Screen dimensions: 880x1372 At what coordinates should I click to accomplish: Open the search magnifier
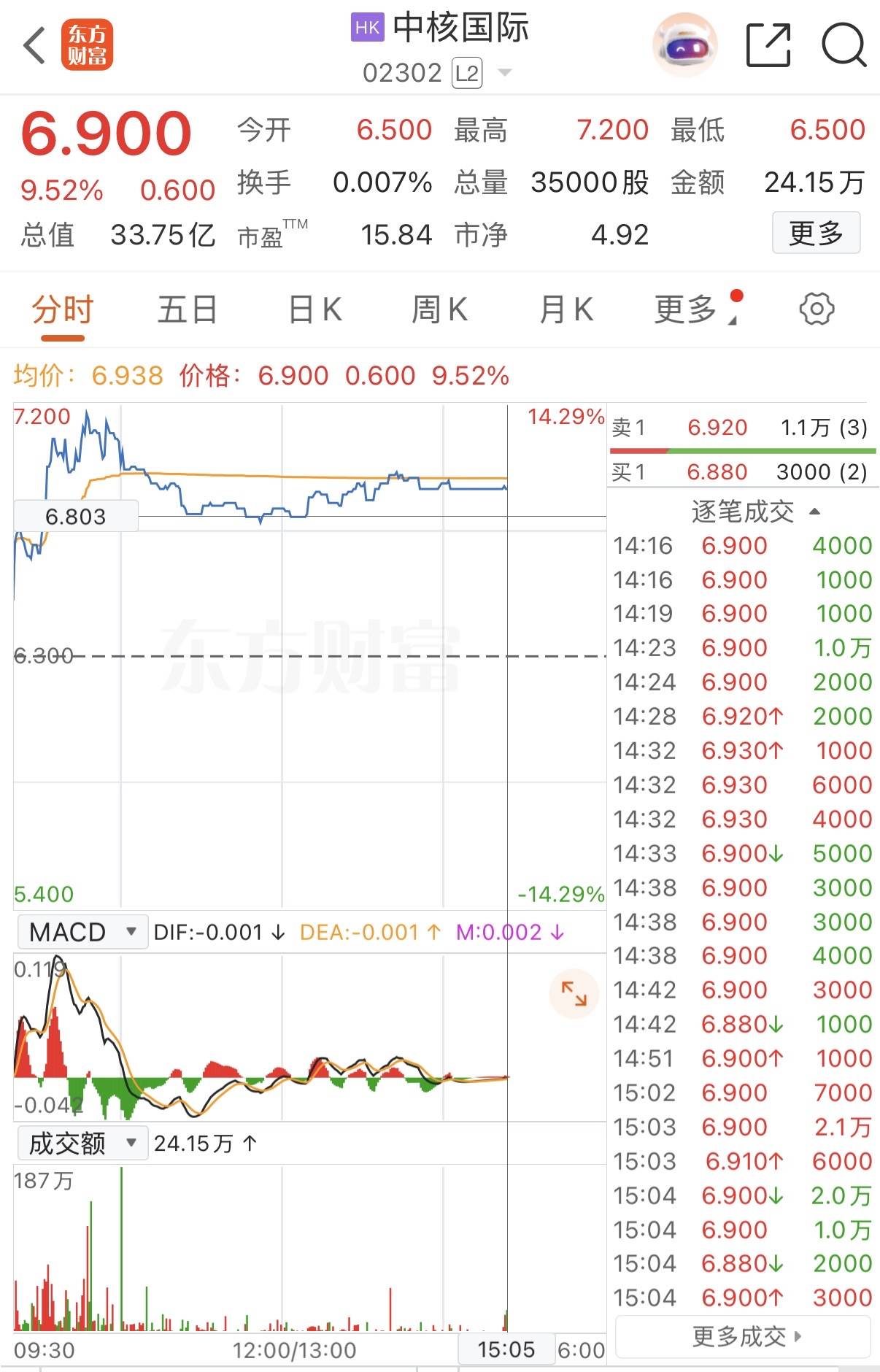pos(844,45)
